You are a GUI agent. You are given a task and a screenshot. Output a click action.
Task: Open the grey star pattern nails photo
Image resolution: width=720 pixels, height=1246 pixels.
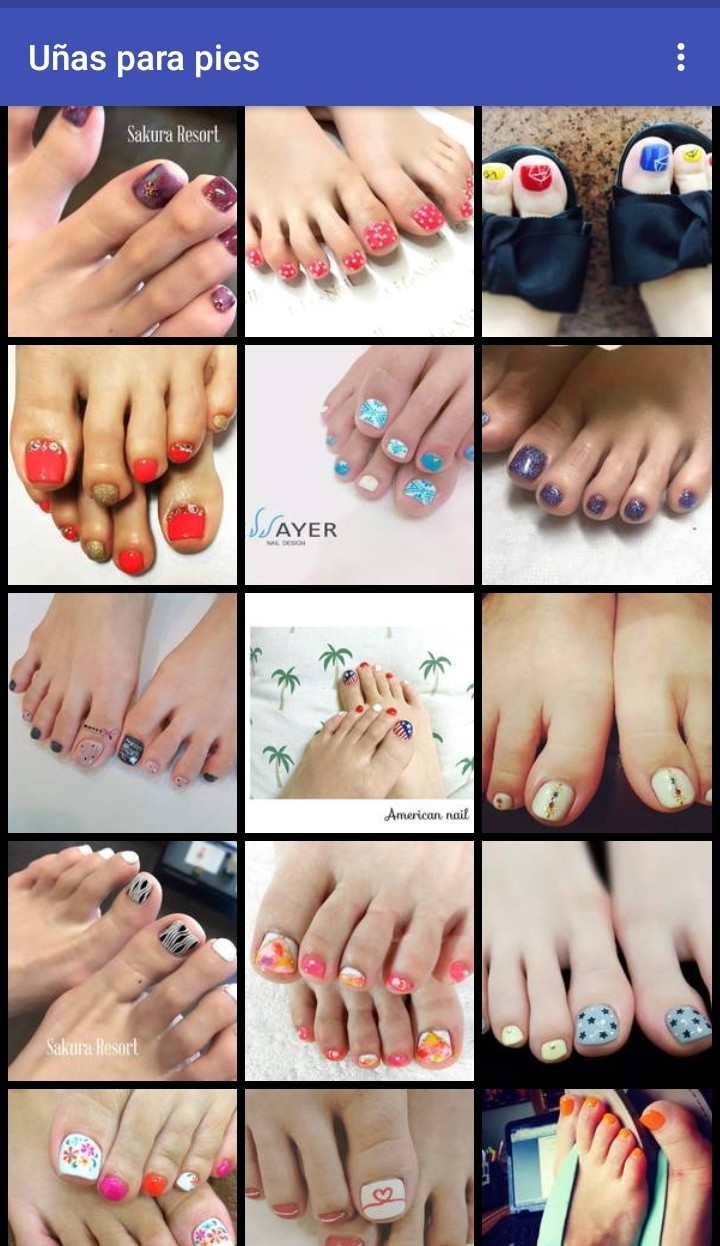click(597, 961)
